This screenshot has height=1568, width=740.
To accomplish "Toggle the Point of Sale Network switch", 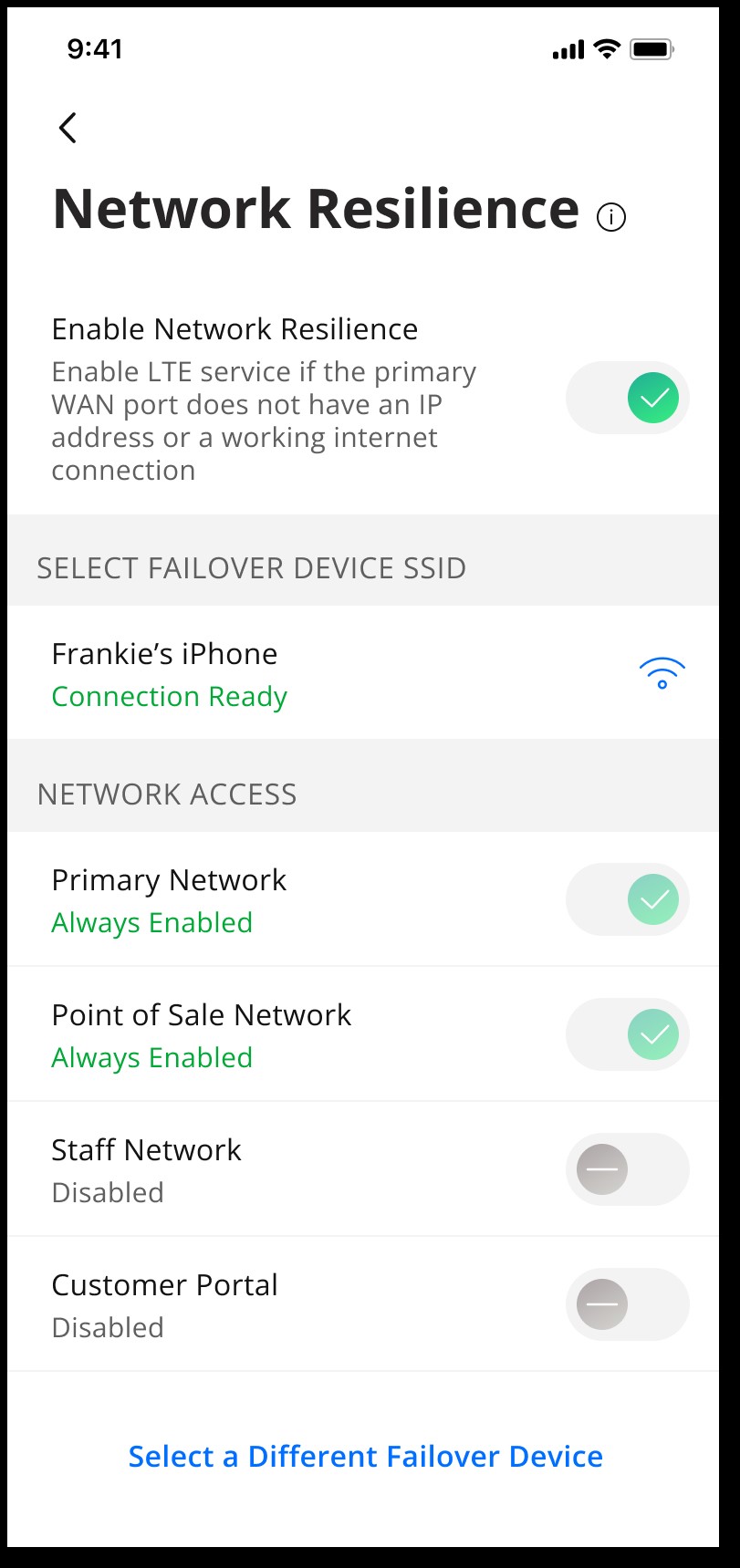I will [628, 1034].
